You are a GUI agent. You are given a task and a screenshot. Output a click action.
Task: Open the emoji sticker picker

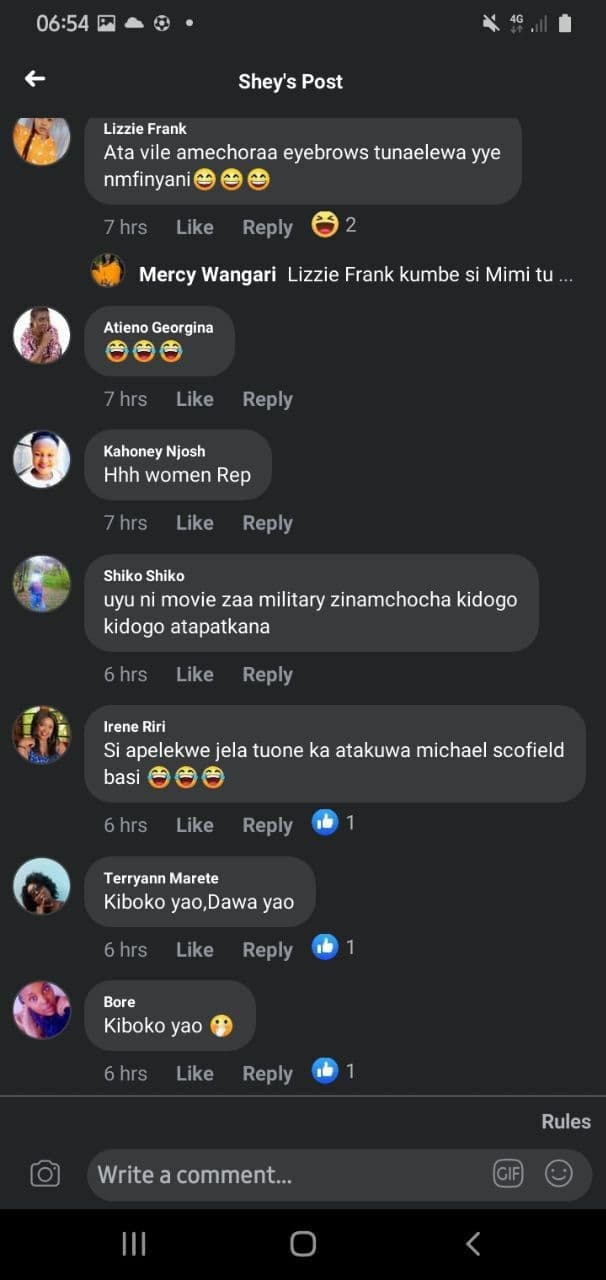click(x=558, y=1174)
